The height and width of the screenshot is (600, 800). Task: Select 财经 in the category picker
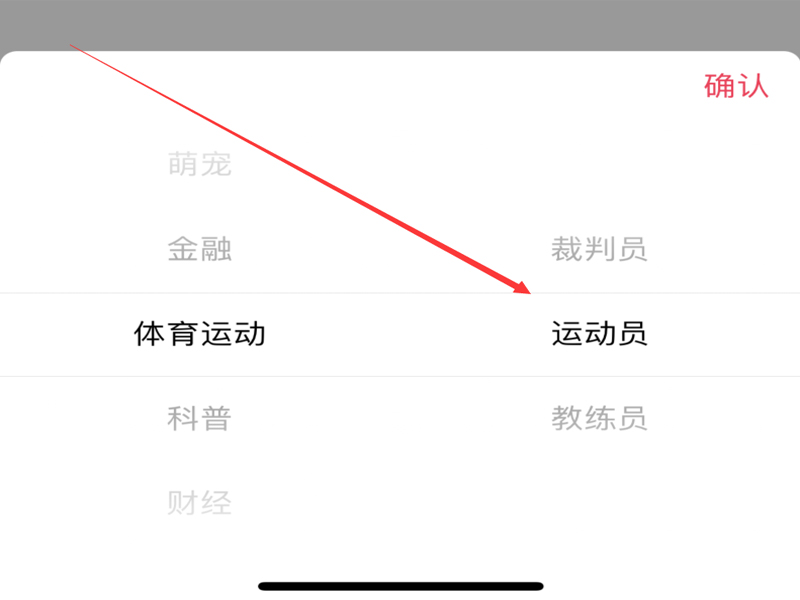coord(200,502)
